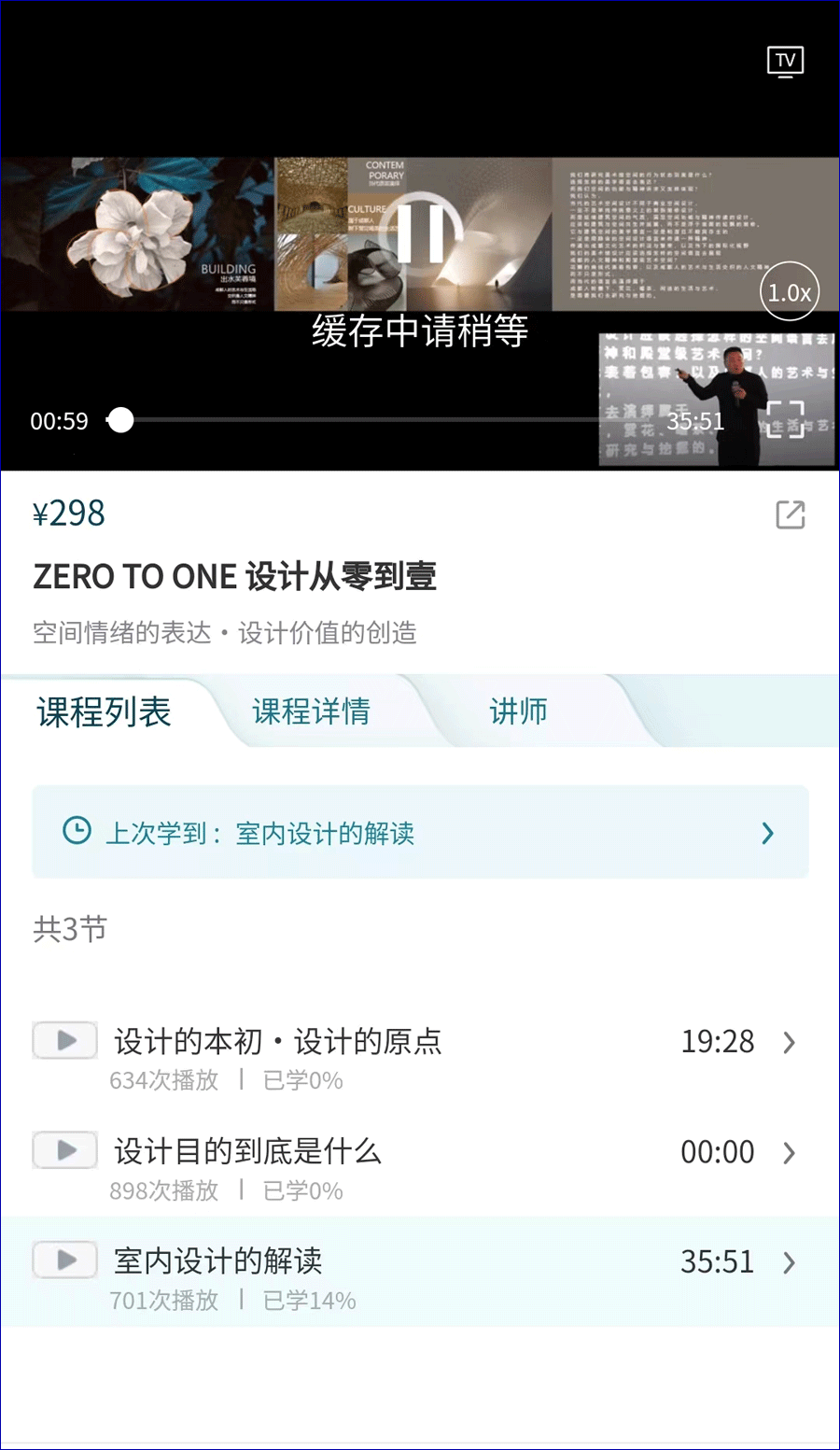Switch to the 讲师 tab
840x1450 pixels.
point(518,711)
